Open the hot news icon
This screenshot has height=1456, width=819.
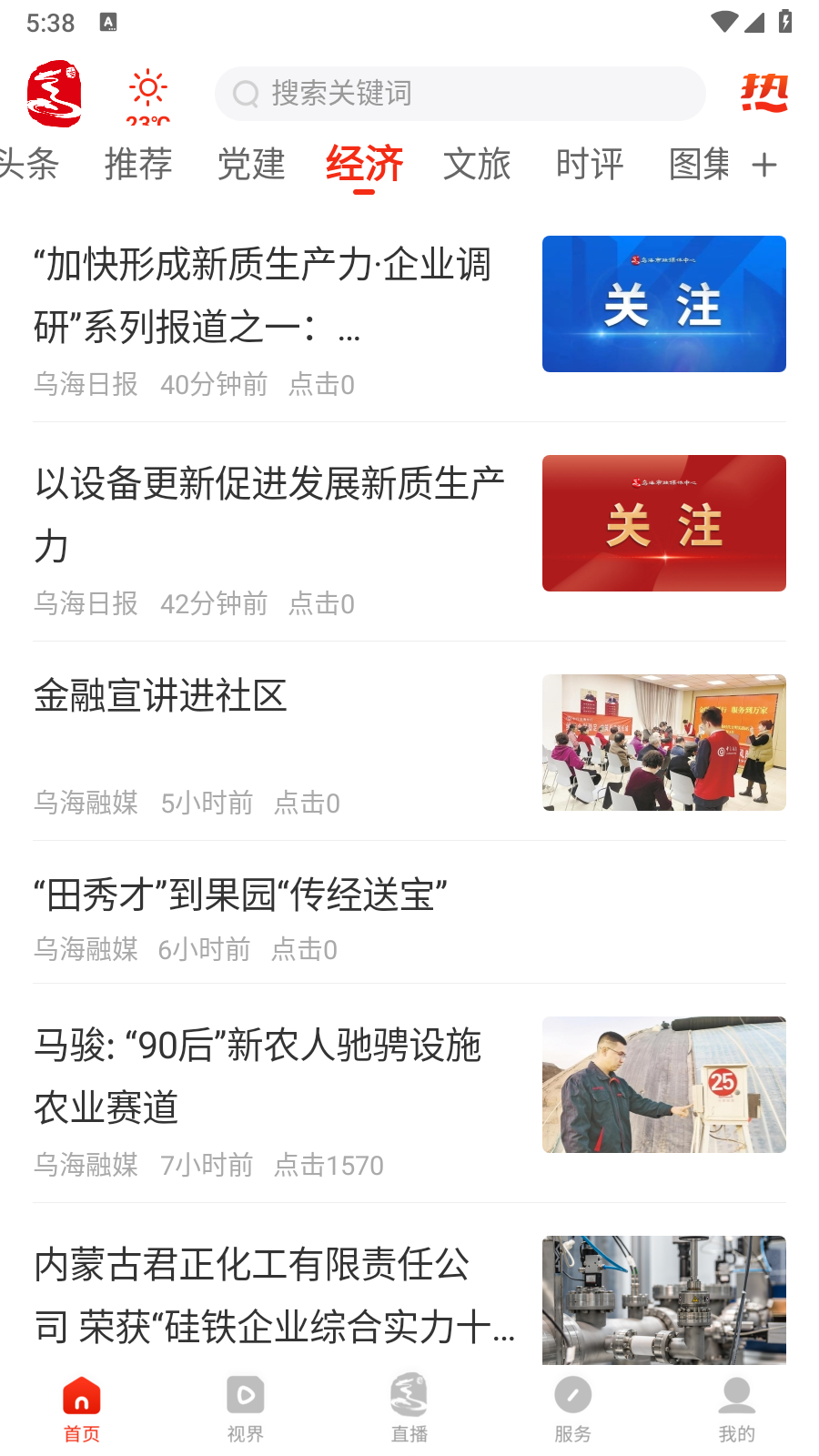pos(764,93)
